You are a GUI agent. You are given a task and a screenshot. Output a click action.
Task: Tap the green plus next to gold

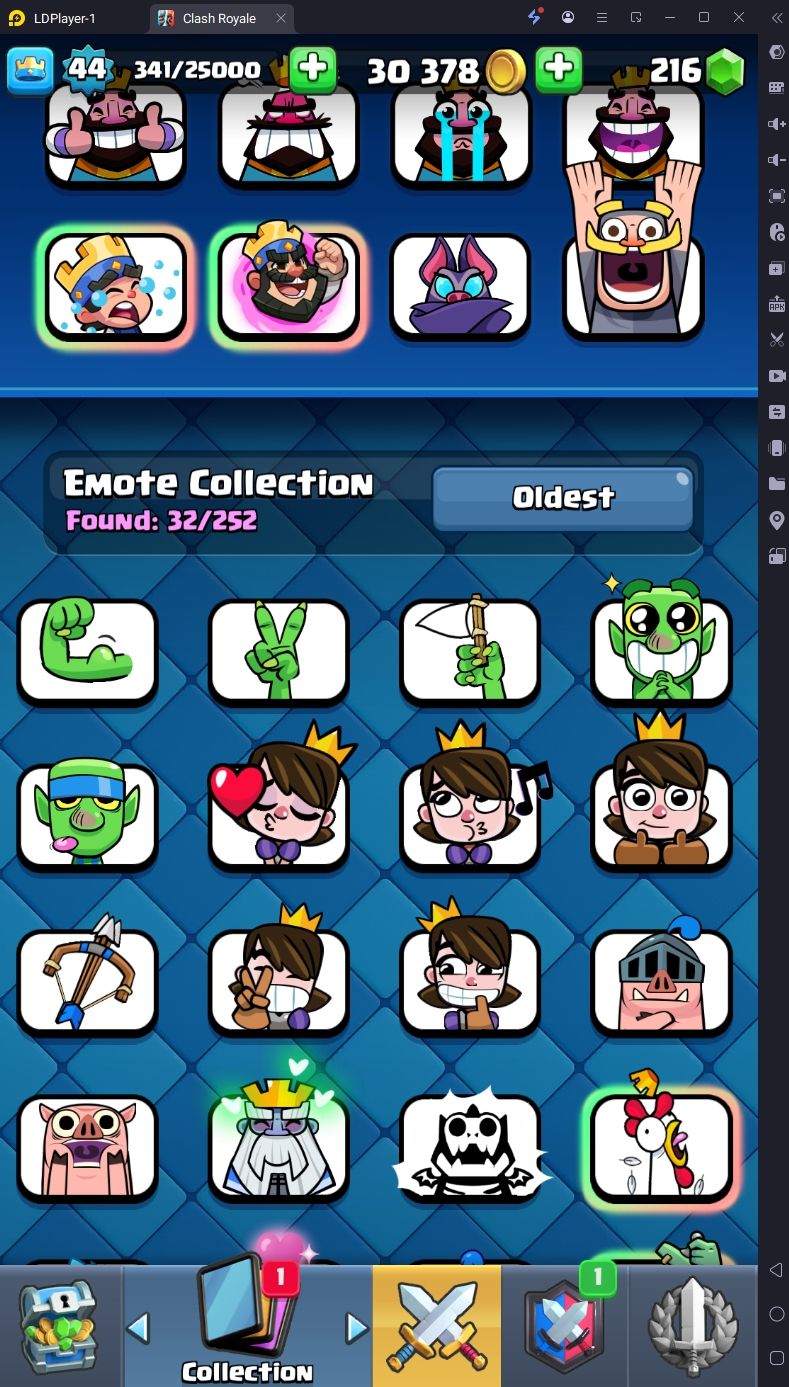(x=559, y=69)
